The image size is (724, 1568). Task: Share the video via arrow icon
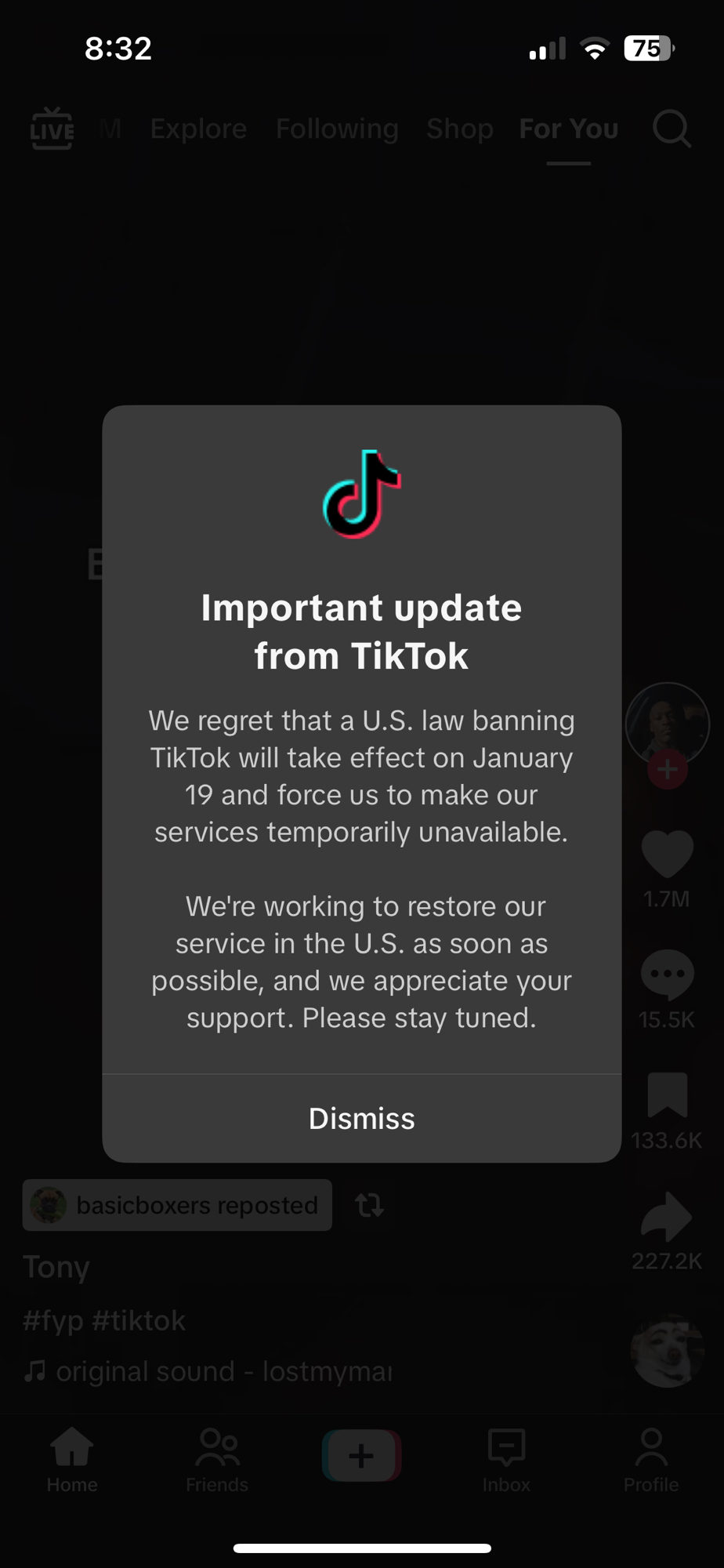pos(667,1217)
